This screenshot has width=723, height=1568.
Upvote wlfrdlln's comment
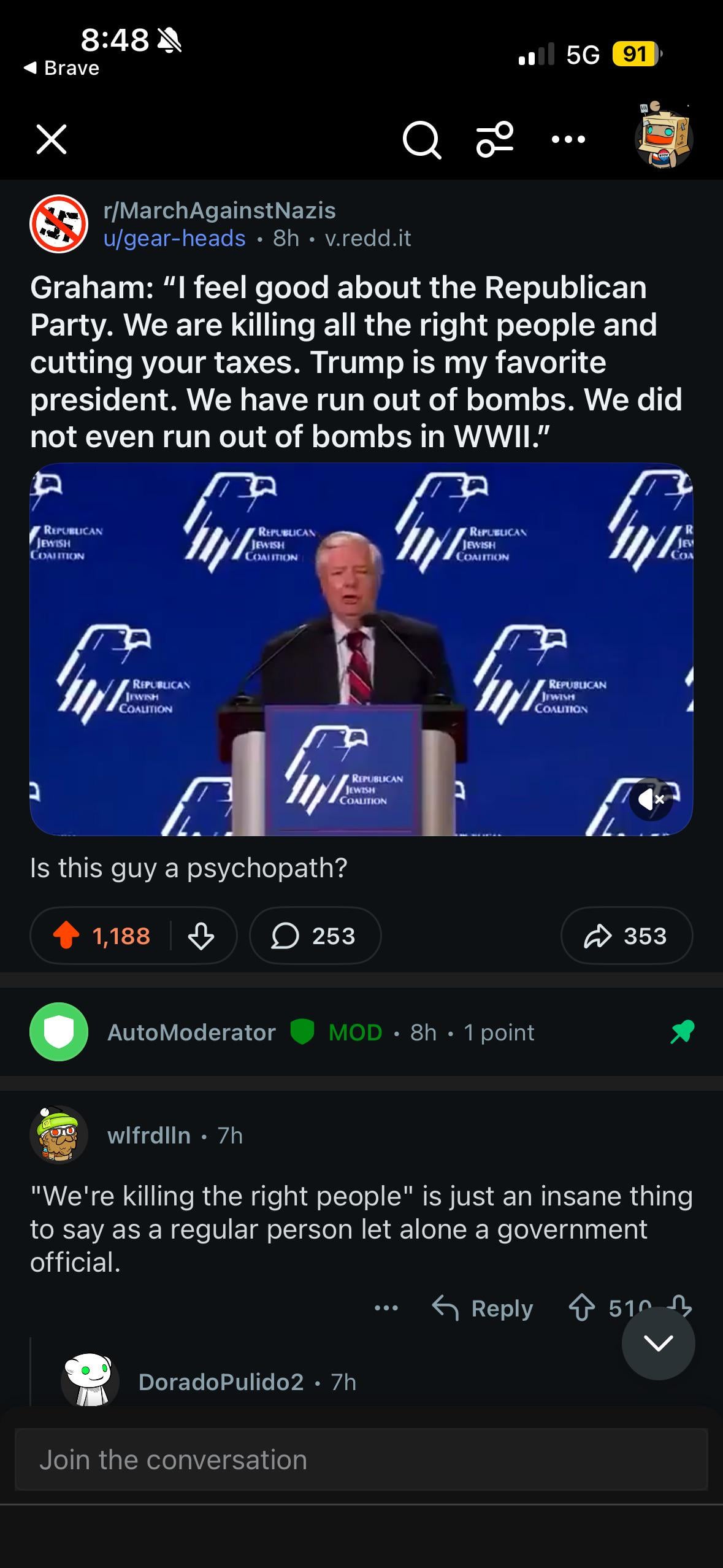581,1309
